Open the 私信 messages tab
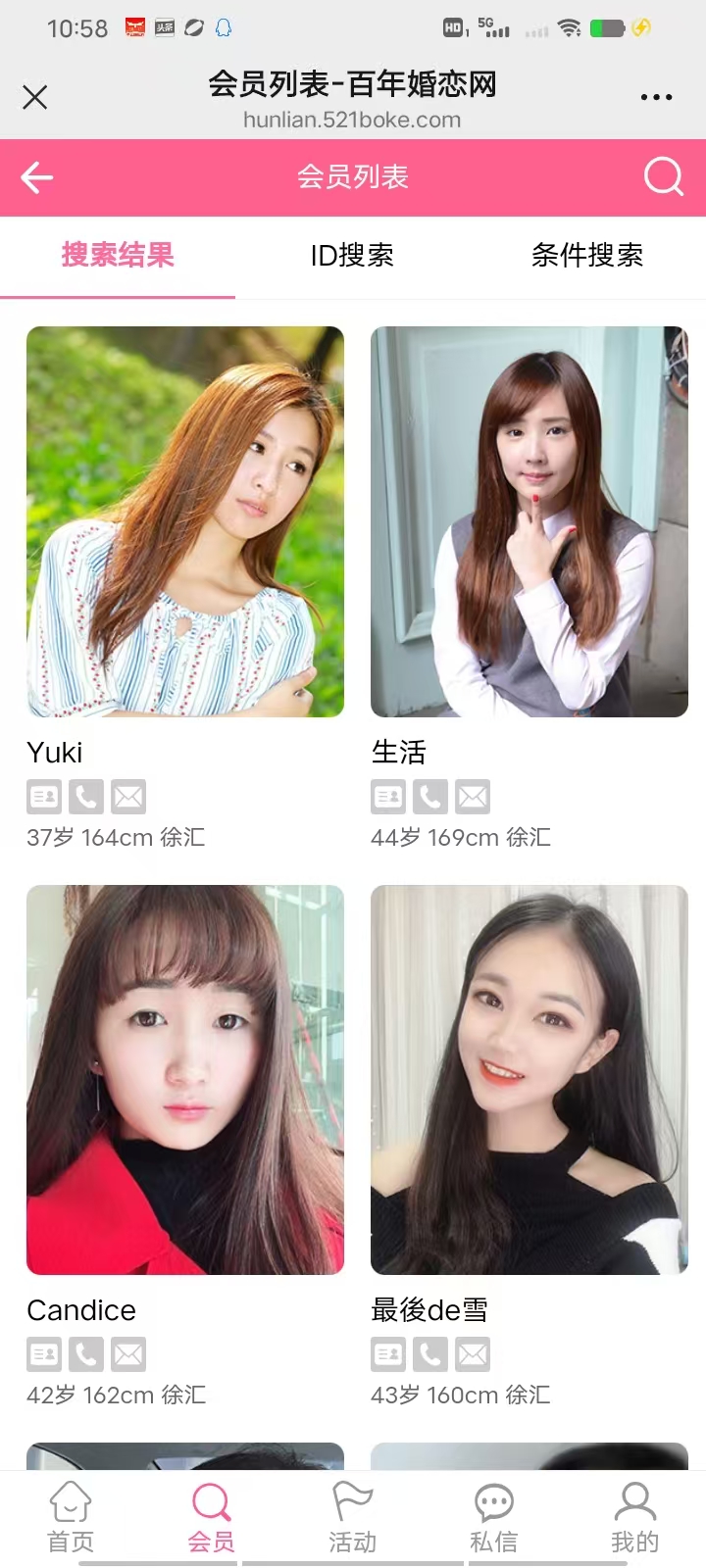706x1568 pixels. (494, 1517)
